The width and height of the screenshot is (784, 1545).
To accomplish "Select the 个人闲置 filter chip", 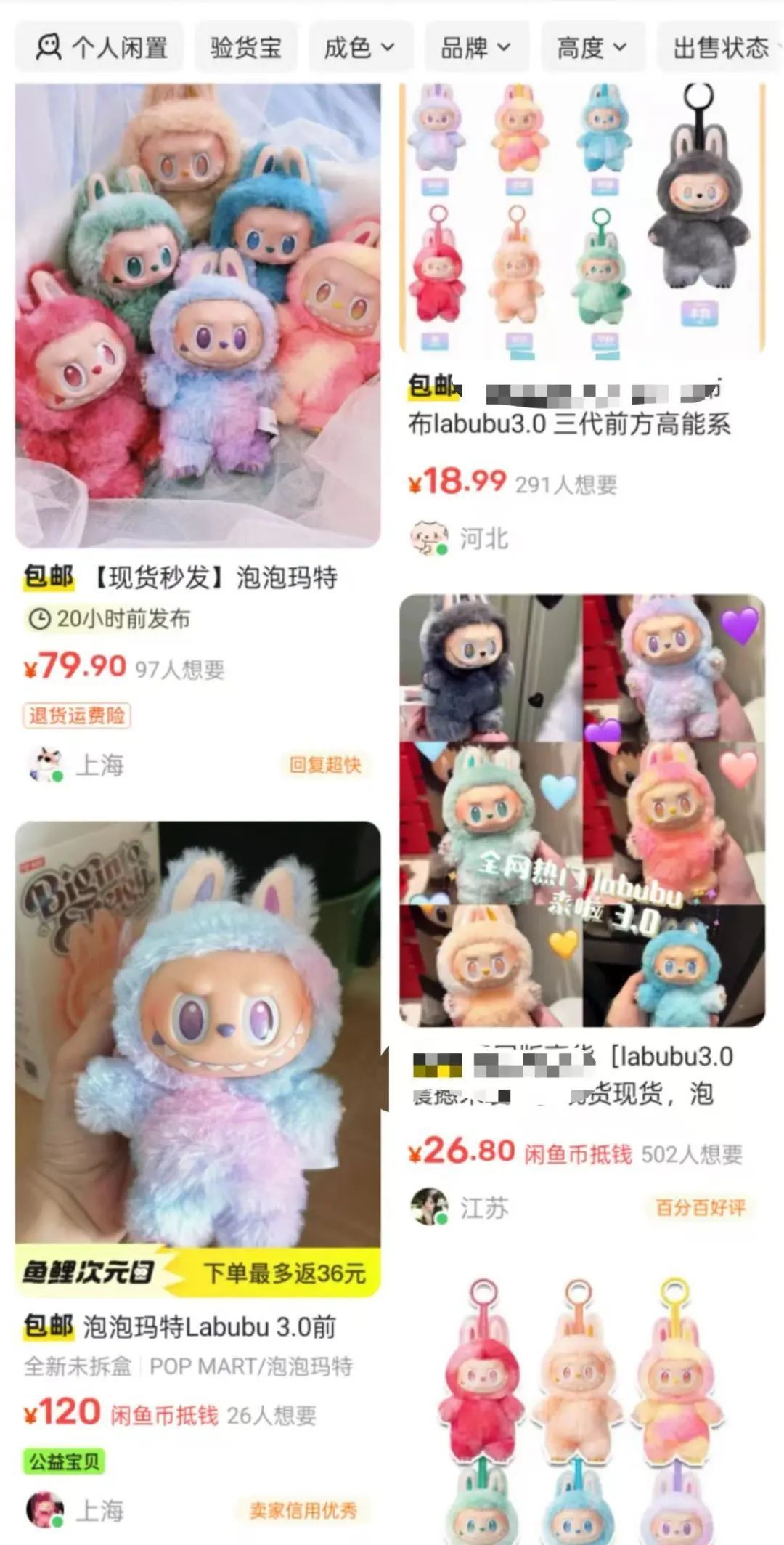I will tap(100, 48).
